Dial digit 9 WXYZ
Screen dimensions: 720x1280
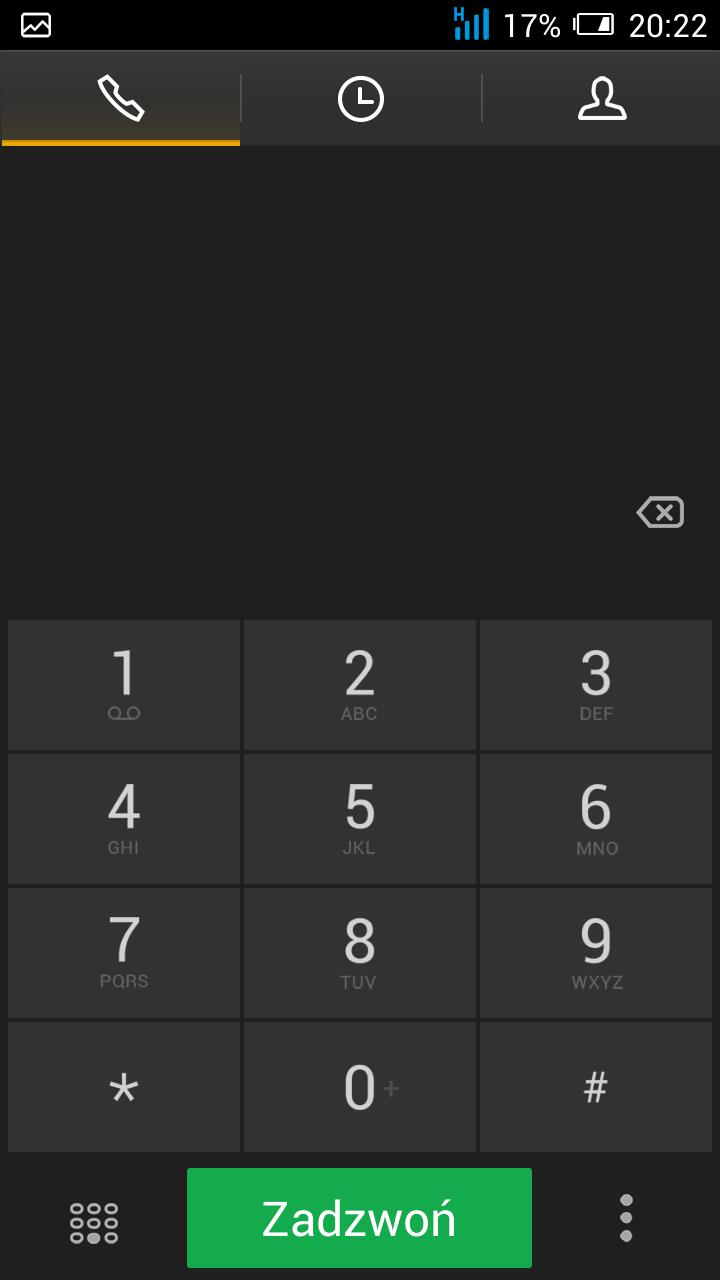(596, 953)
